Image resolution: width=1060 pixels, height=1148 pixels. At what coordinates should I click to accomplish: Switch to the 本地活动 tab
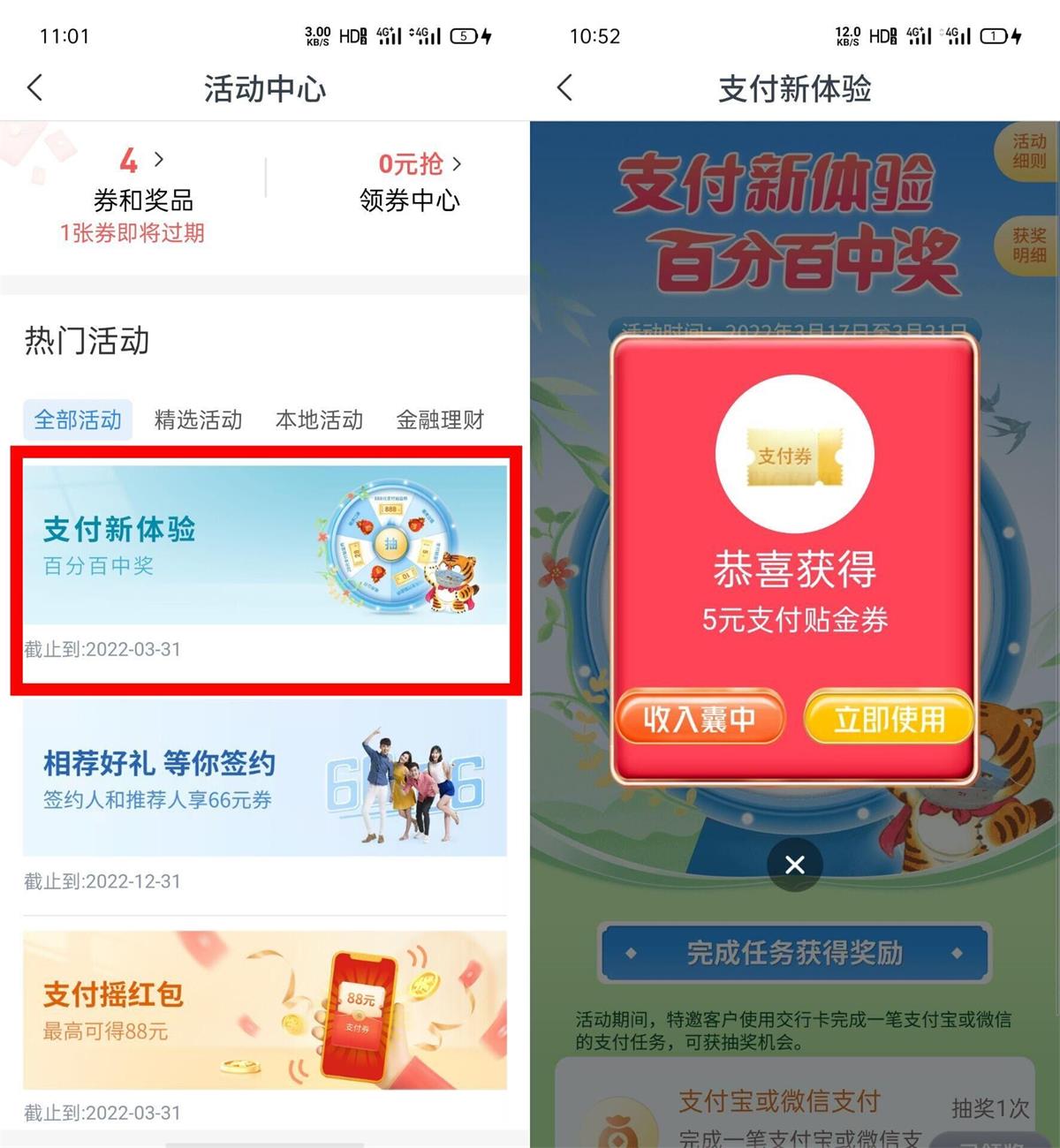click(x=320, y=420)
